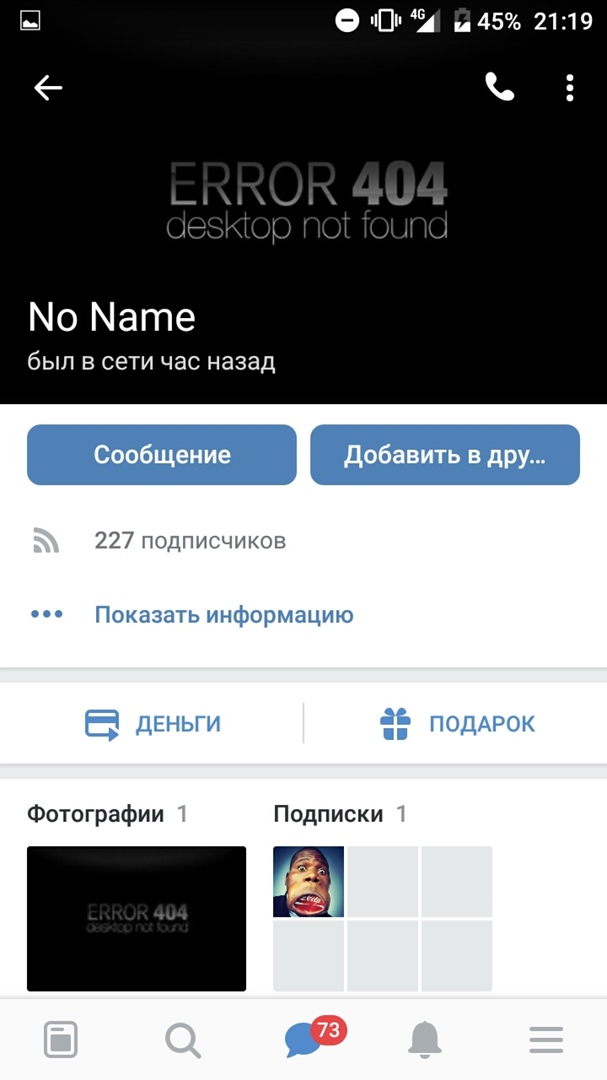Send money with Деньги
Screen dimensions: 607x1080
pos(153,724)
